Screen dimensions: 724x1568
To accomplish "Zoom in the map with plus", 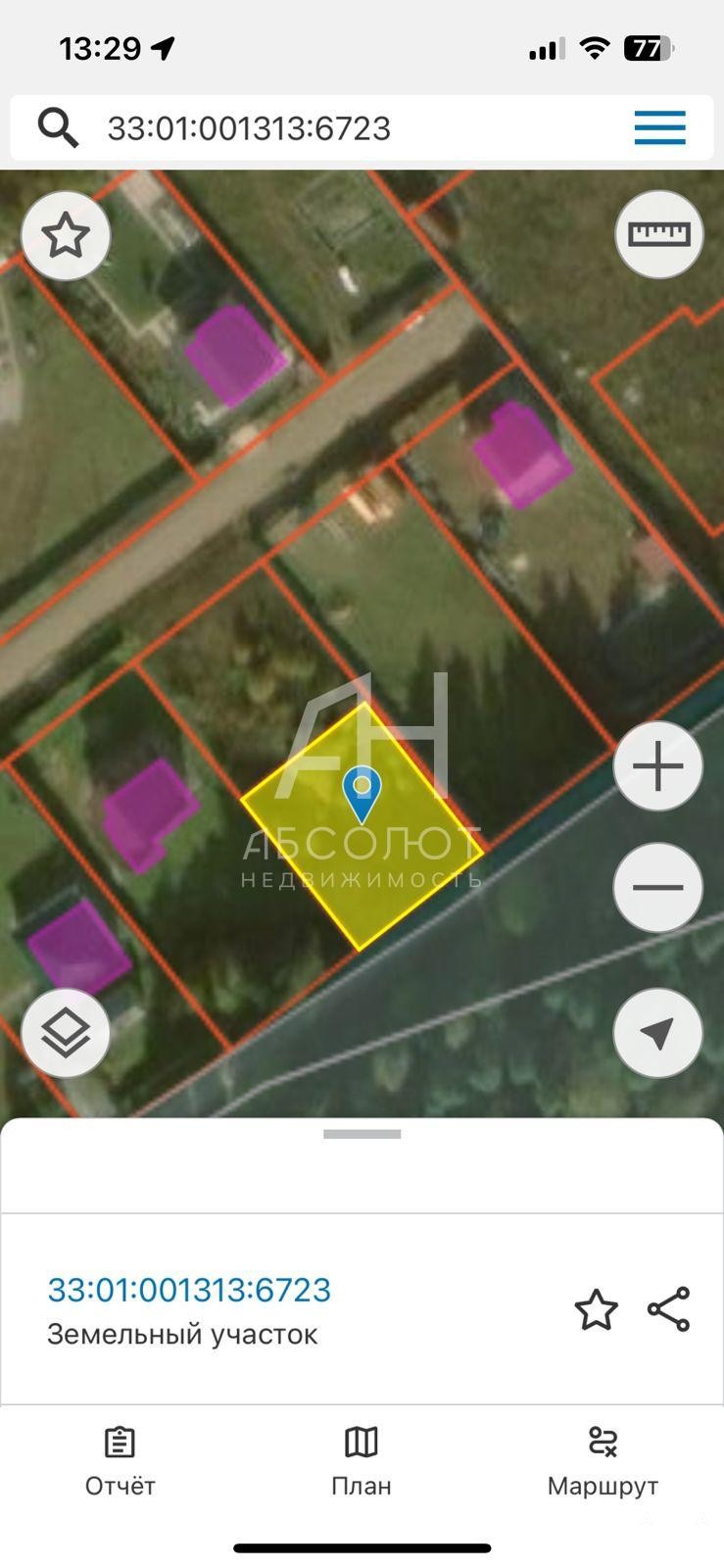I will click(x=658, y=766).
